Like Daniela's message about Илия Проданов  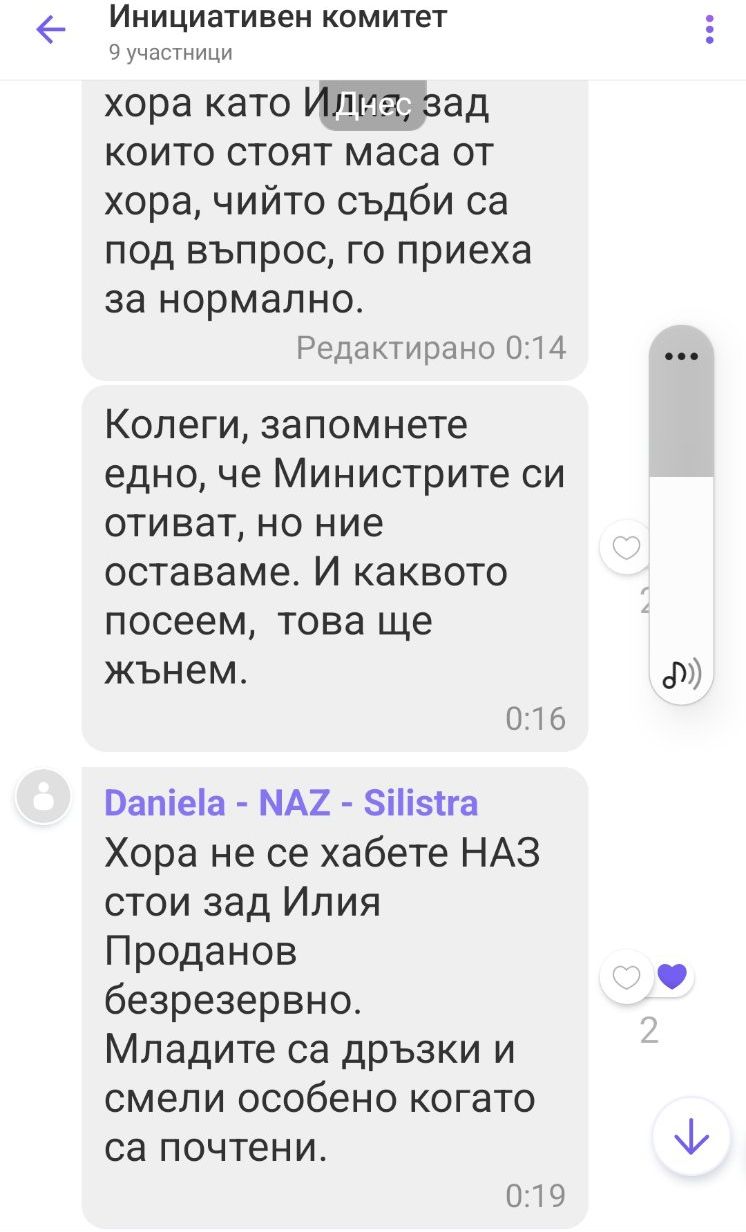click(x=626, y=977)
